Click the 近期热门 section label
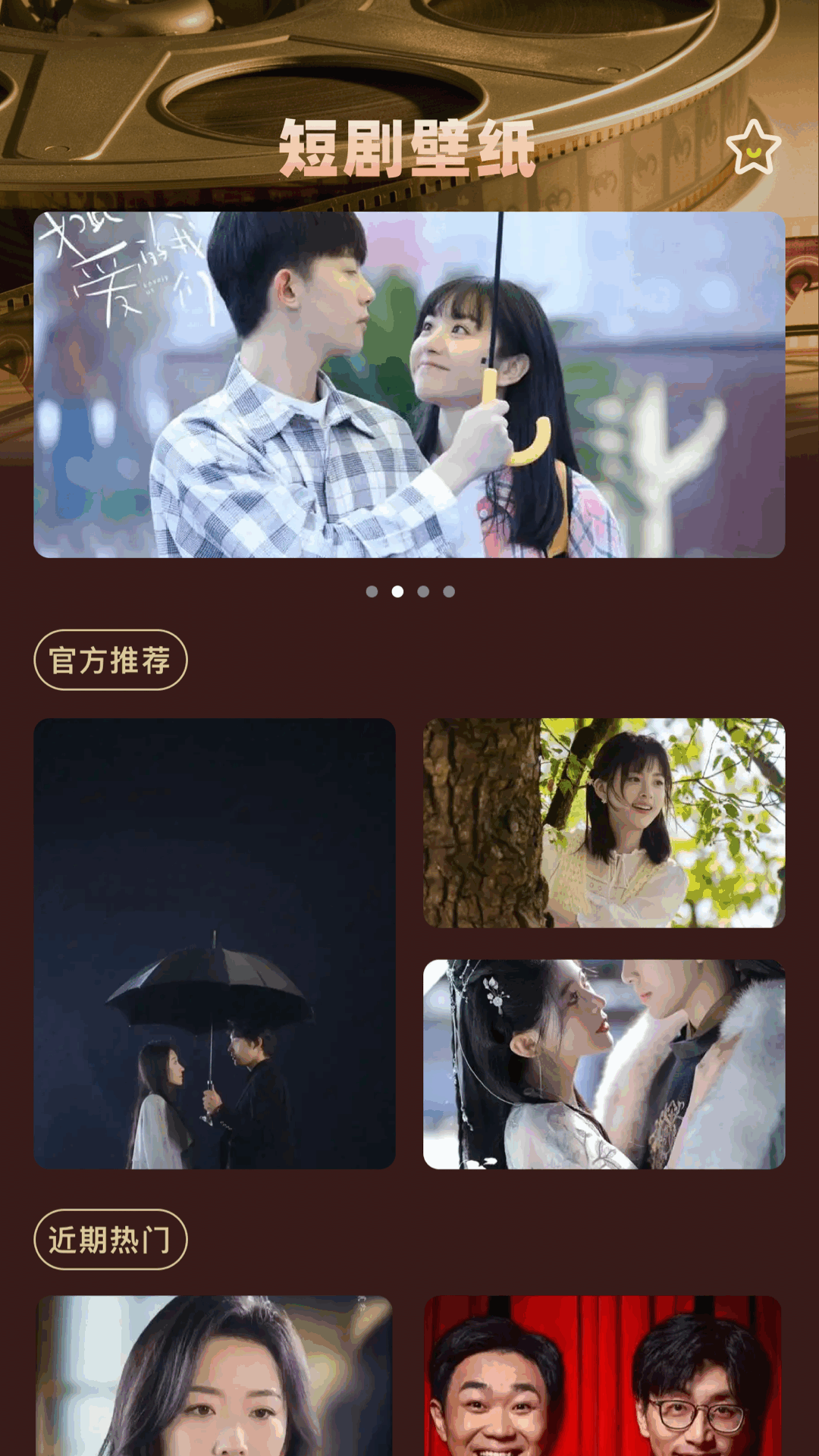Image resolution: width=819 pixels, height=1456 pixels. [111, 1241]
